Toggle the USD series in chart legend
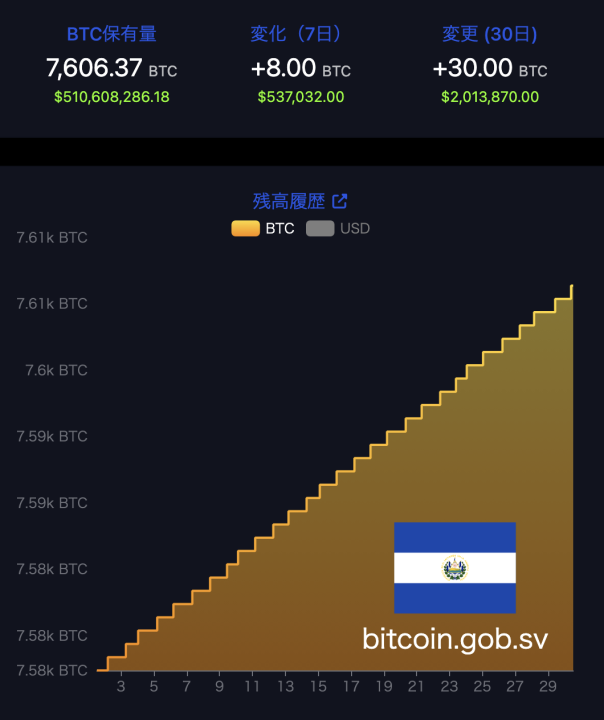 [338, 228]
